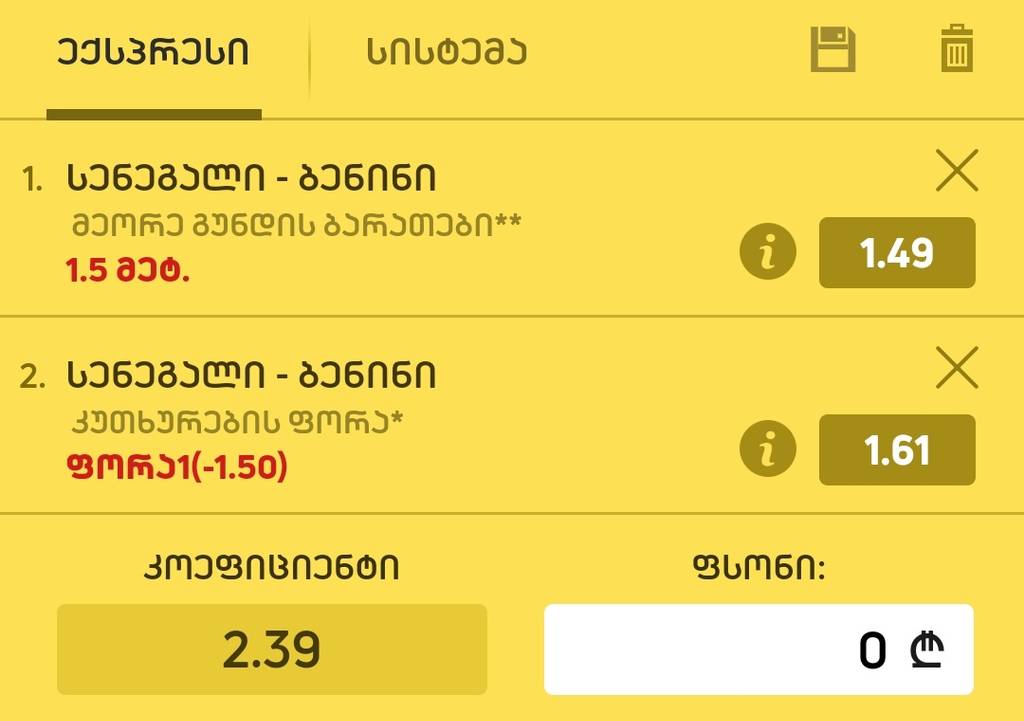
Task: Show info for the 1.49 odds bet
Action: [768, 253]
